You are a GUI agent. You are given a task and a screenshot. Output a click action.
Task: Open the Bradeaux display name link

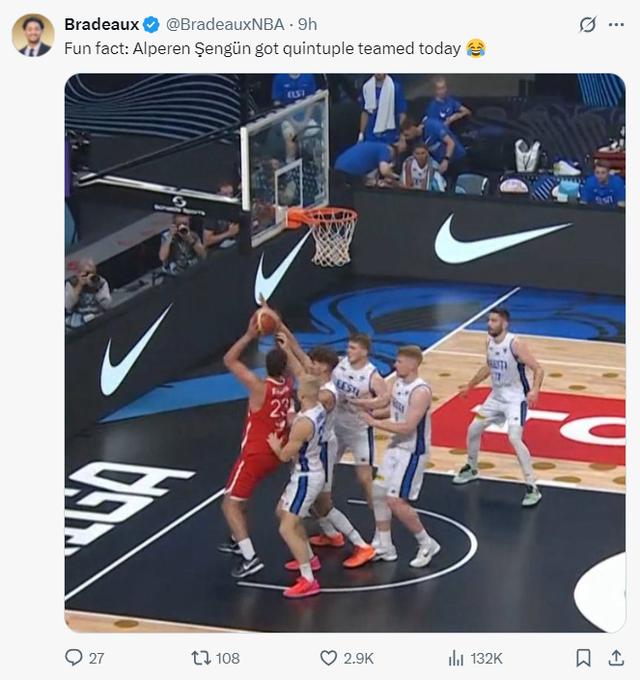pos(101,24)
